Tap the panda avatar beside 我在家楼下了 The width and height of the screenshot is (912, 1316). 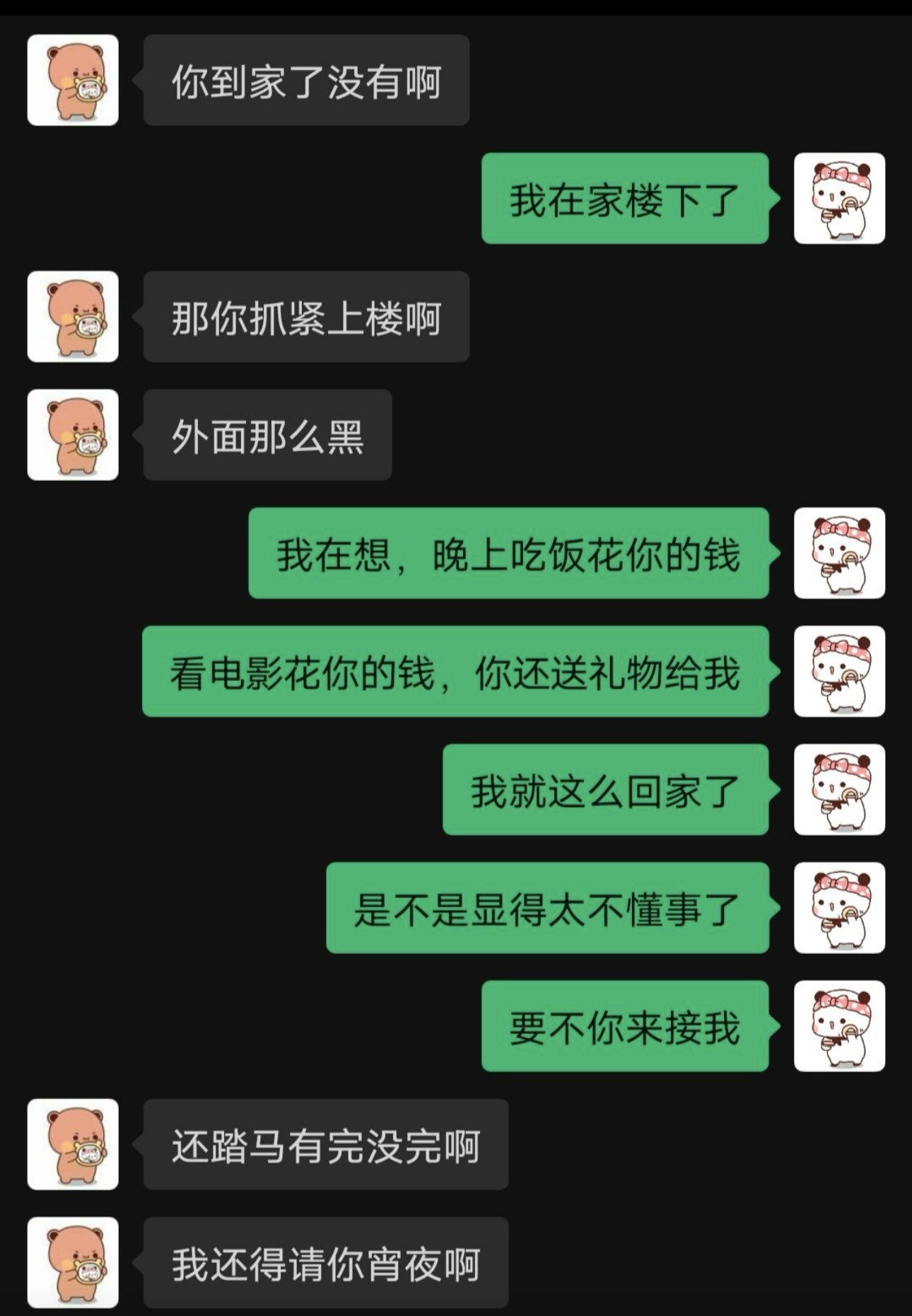[x=838, y=199]
